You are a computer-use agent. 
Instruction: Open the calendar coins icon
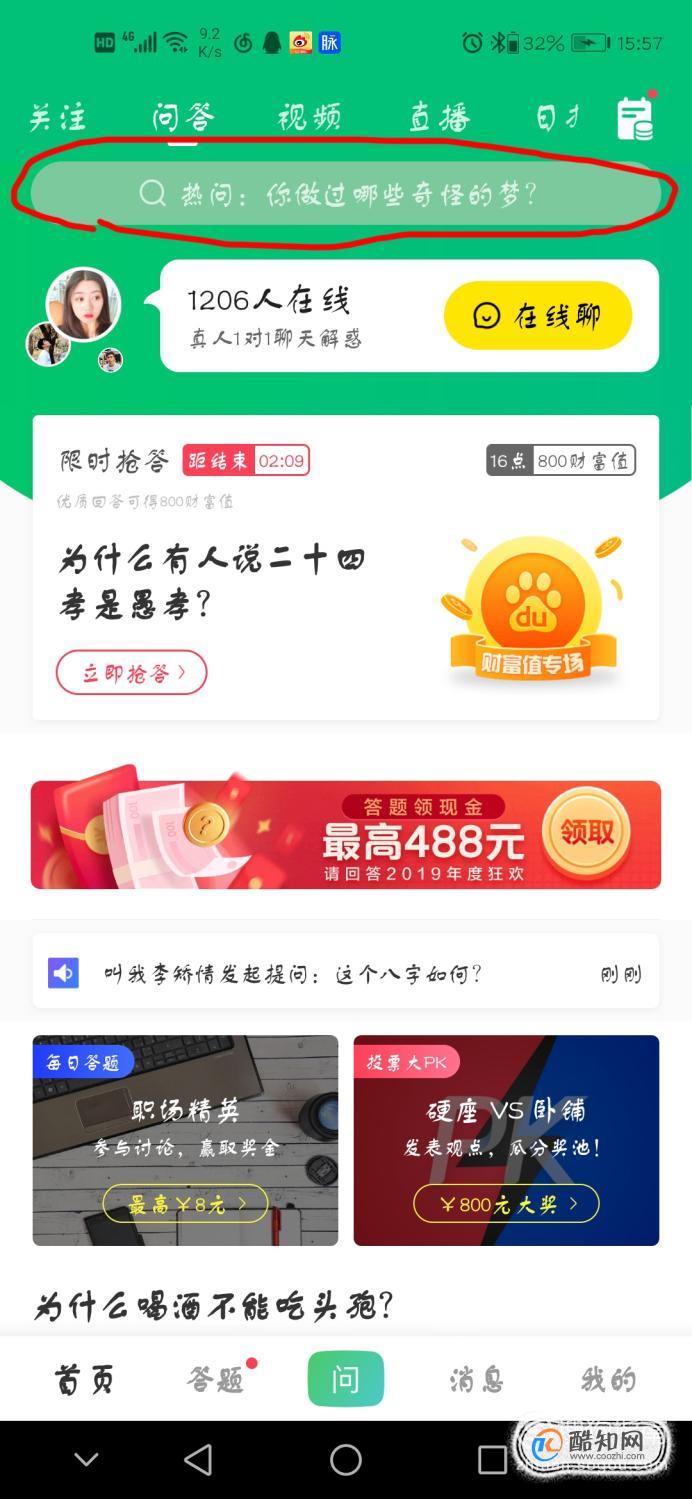click(635, 119)
